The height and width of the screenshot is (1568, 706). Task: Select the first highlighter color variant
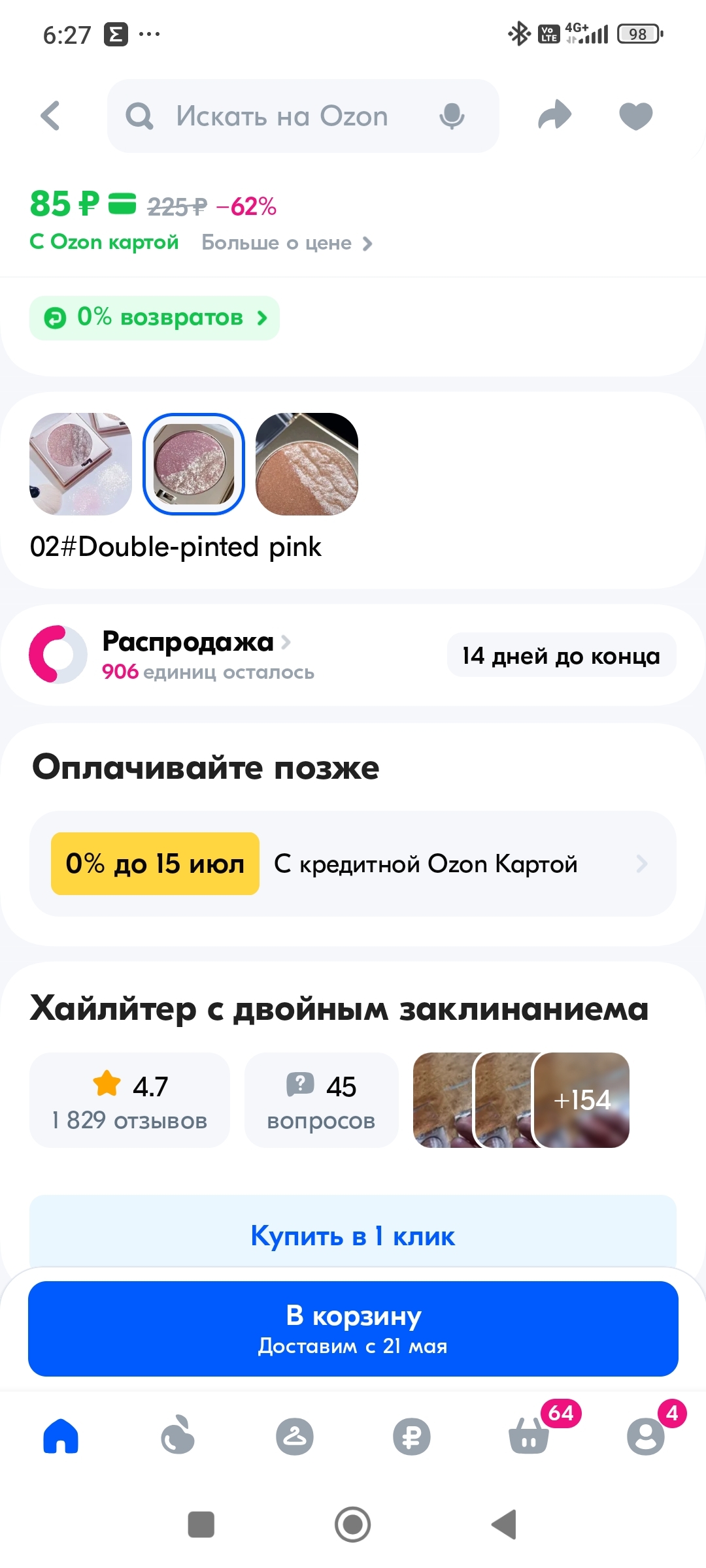80,464
